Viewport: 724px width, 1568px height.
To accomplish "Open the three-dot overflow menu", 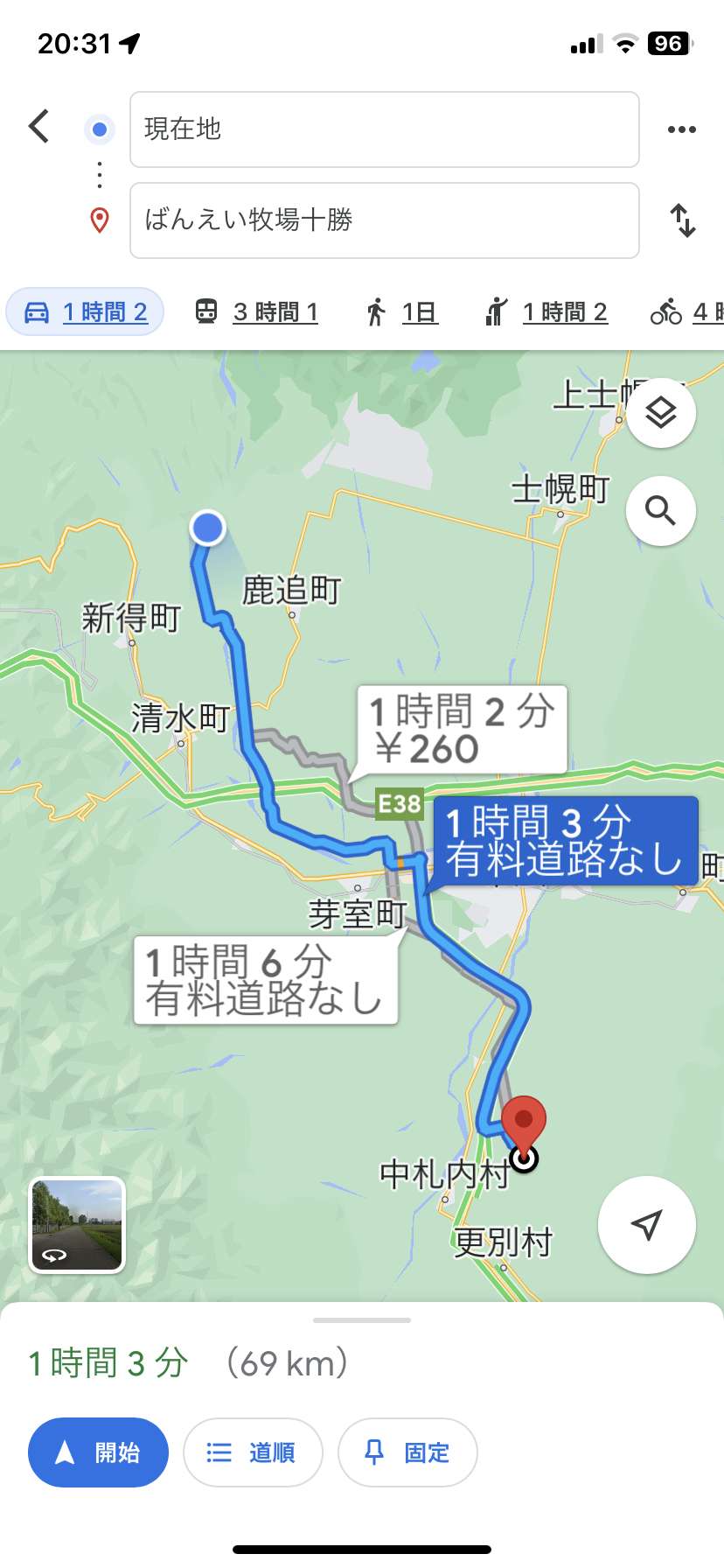I will [682, 129].
